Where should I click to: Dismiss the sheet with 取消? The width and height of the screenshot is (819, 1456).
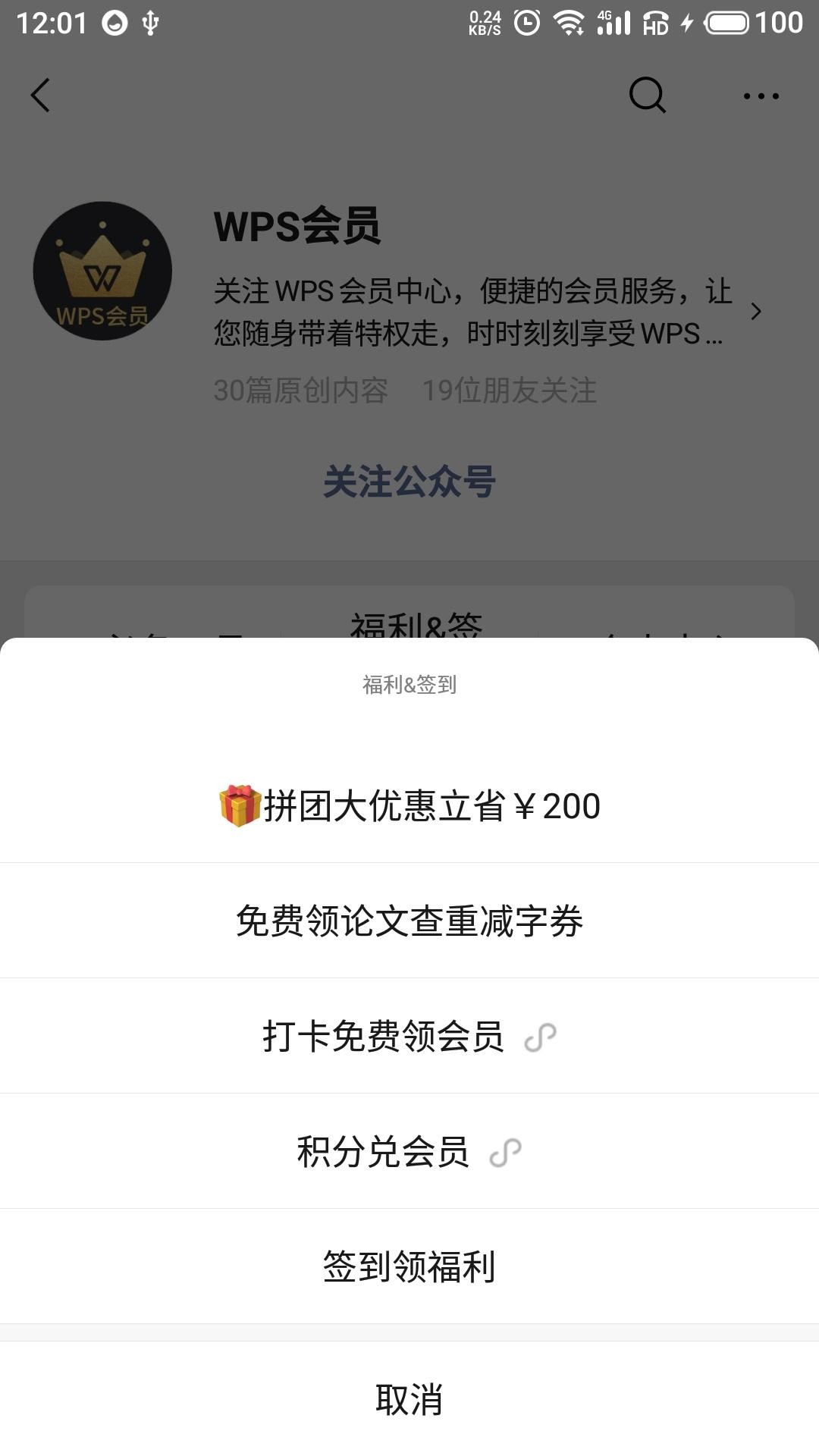tap(409, 1399)
